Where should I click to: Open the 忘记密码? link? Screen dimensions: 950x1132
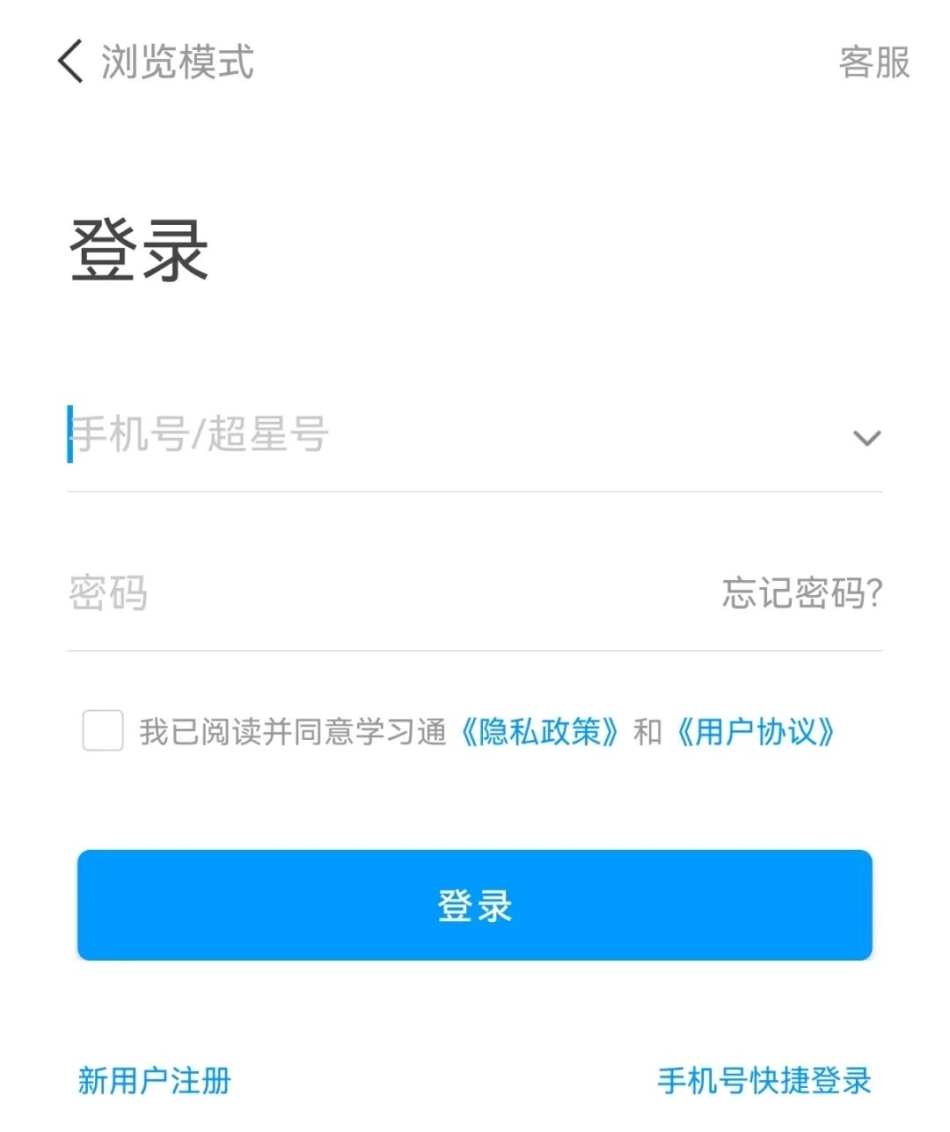tap(802, 594)
